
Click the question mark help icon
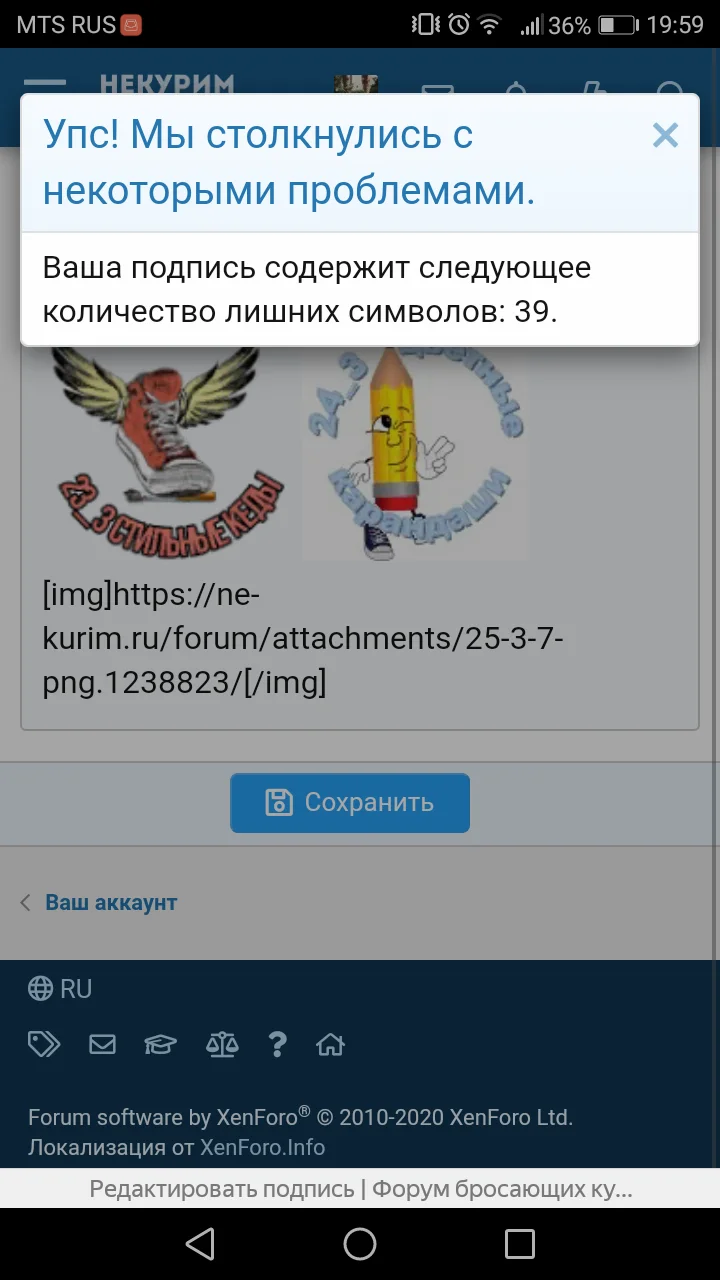coord(278,1044)
